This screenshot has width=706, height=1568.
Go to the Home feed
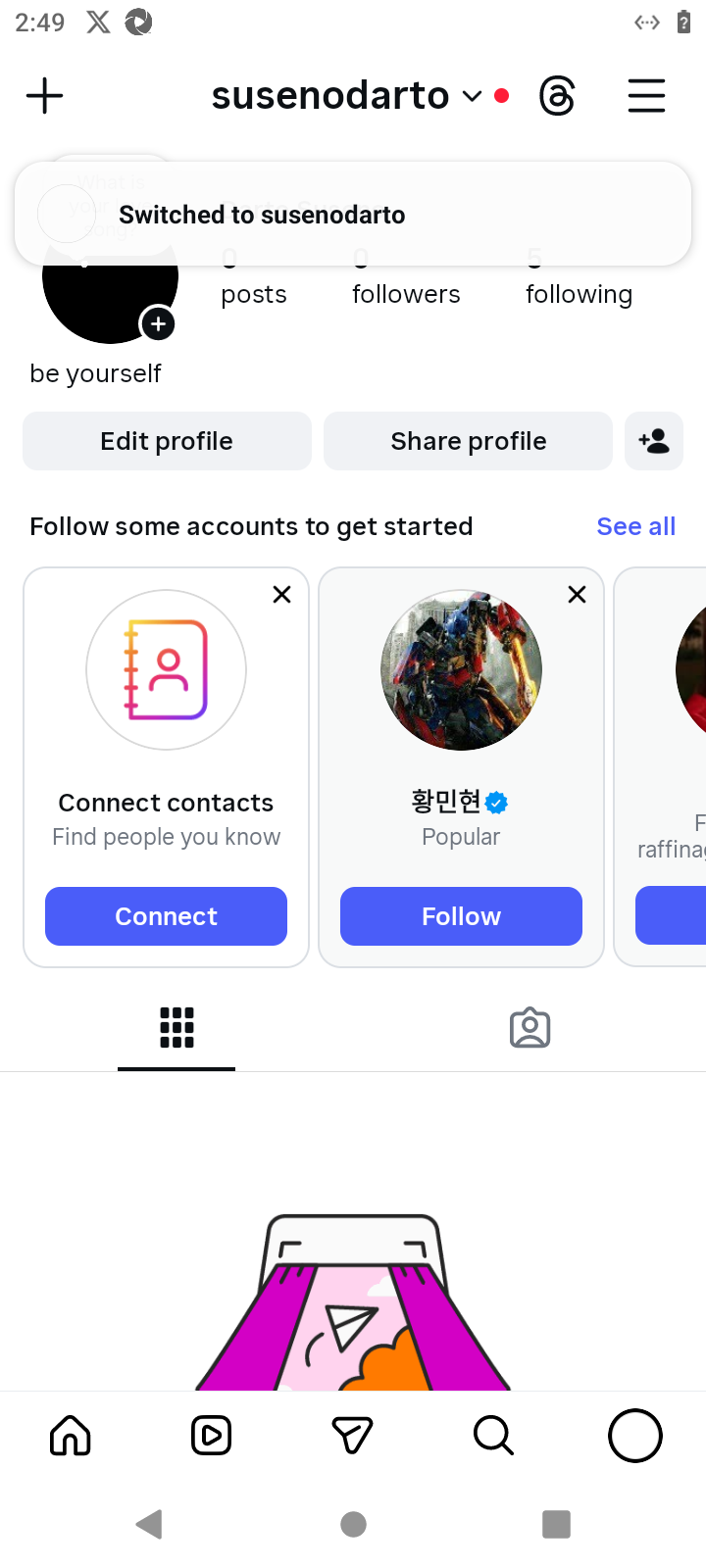(71, 1436)
